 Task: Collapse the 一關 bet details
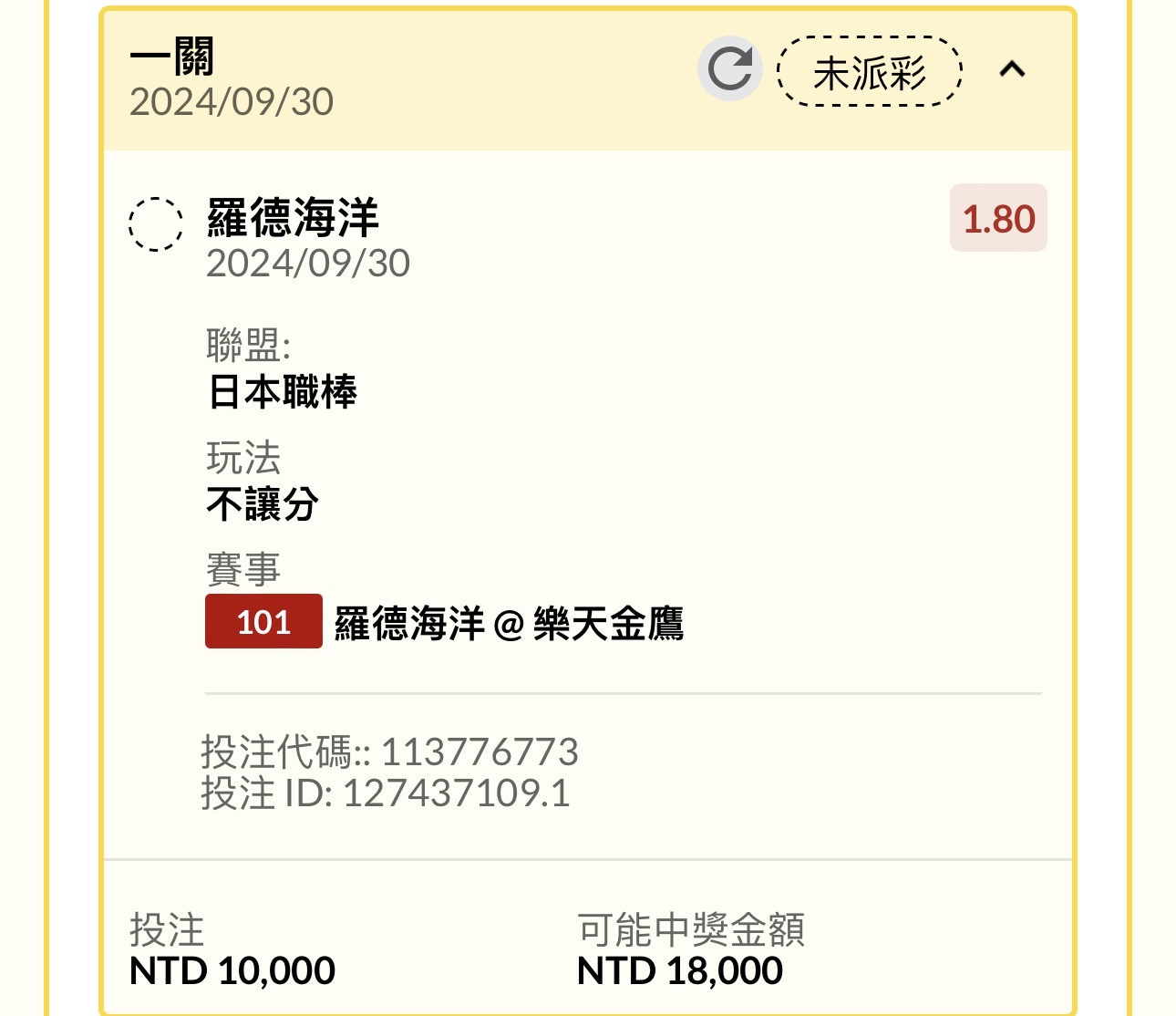tap(1012, 69)
